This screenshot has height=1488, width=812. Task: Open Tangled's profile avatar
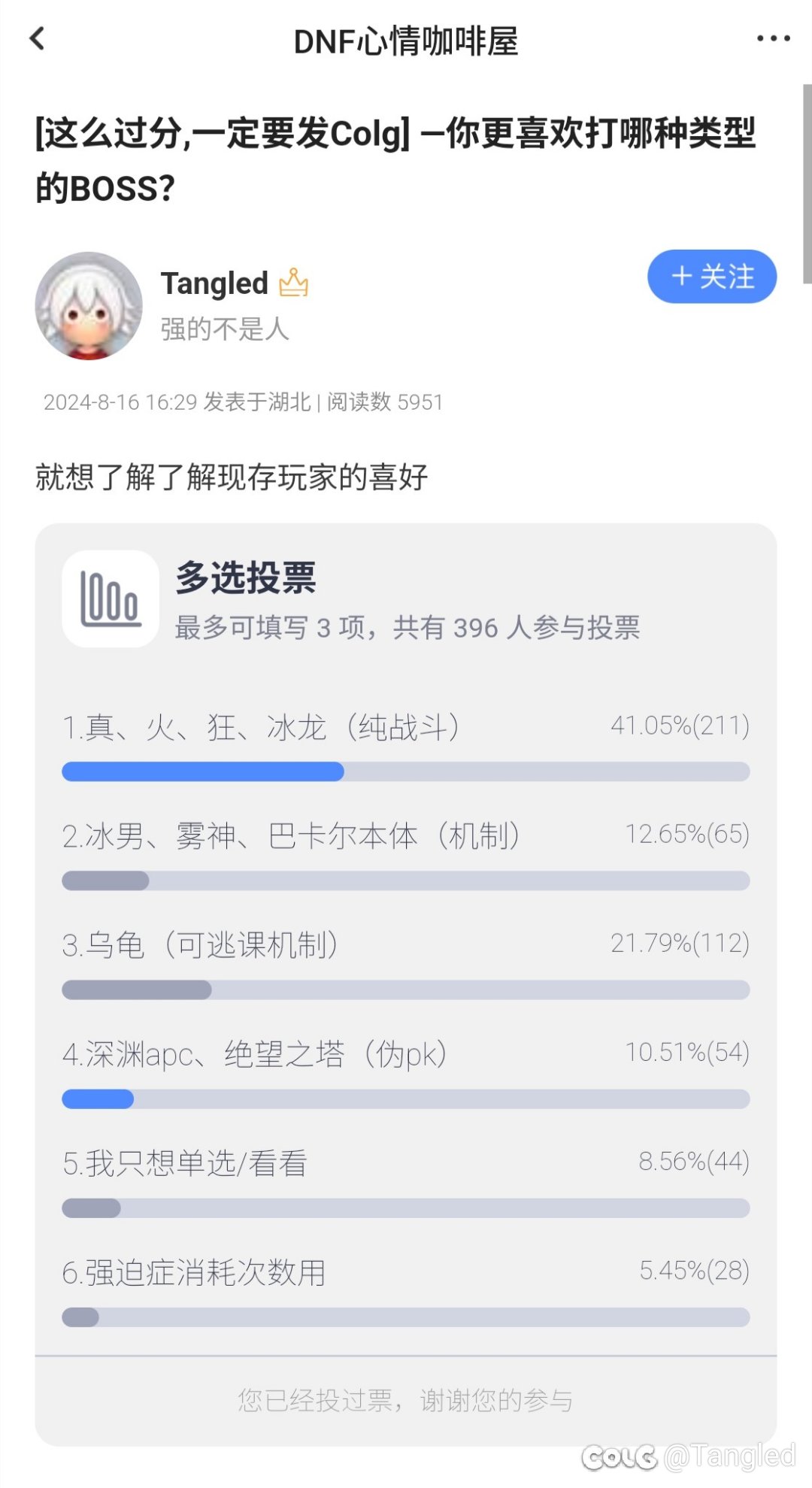pyautogui.click(x=89, y=305)
